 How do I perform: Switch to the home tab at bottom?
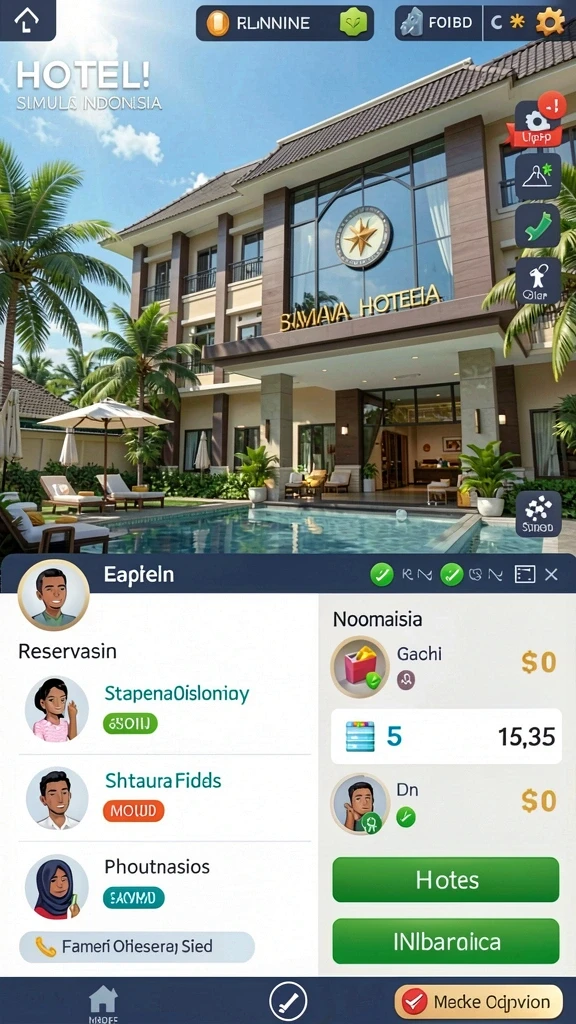point(103,1003)
